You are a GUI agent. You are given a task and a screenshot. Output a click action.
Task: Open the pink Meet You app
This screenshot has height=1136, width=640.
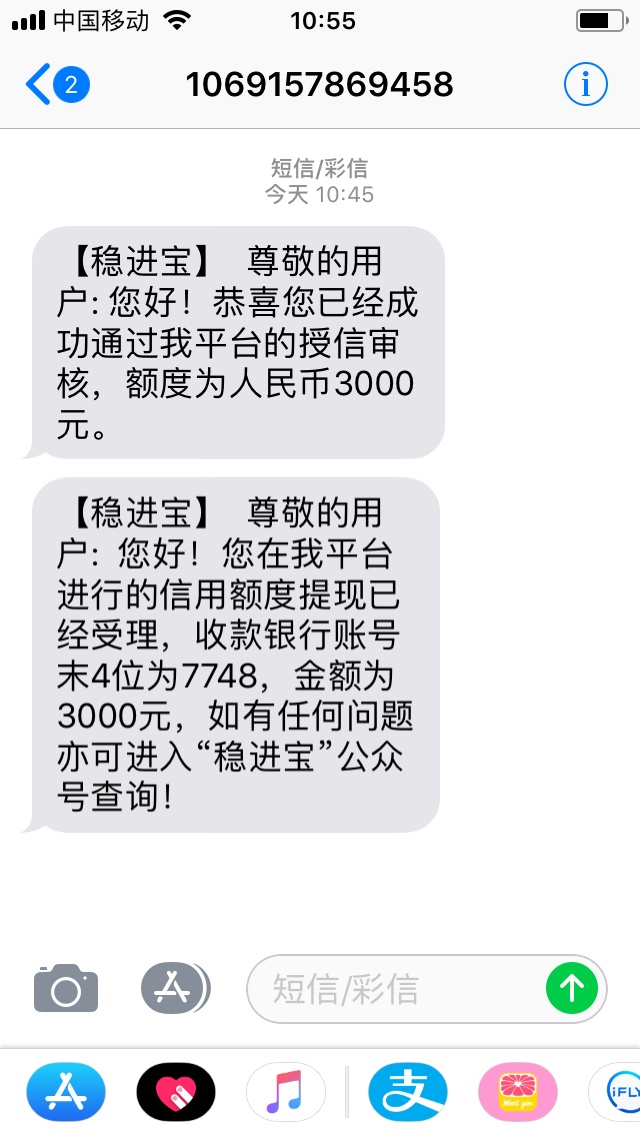tap(518, 1092)
